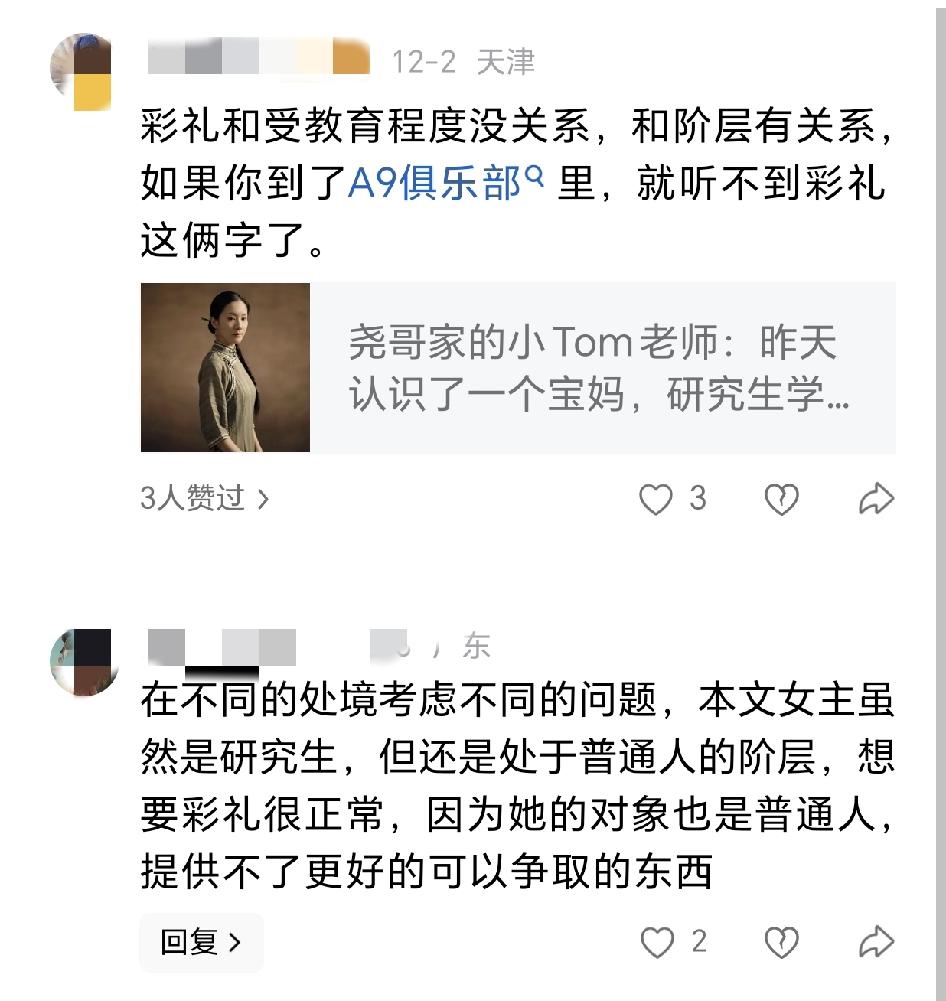This screenshot has width=946, height=1001.
Task: Like the first comment with the heart icon
Action: pos(657,497)
